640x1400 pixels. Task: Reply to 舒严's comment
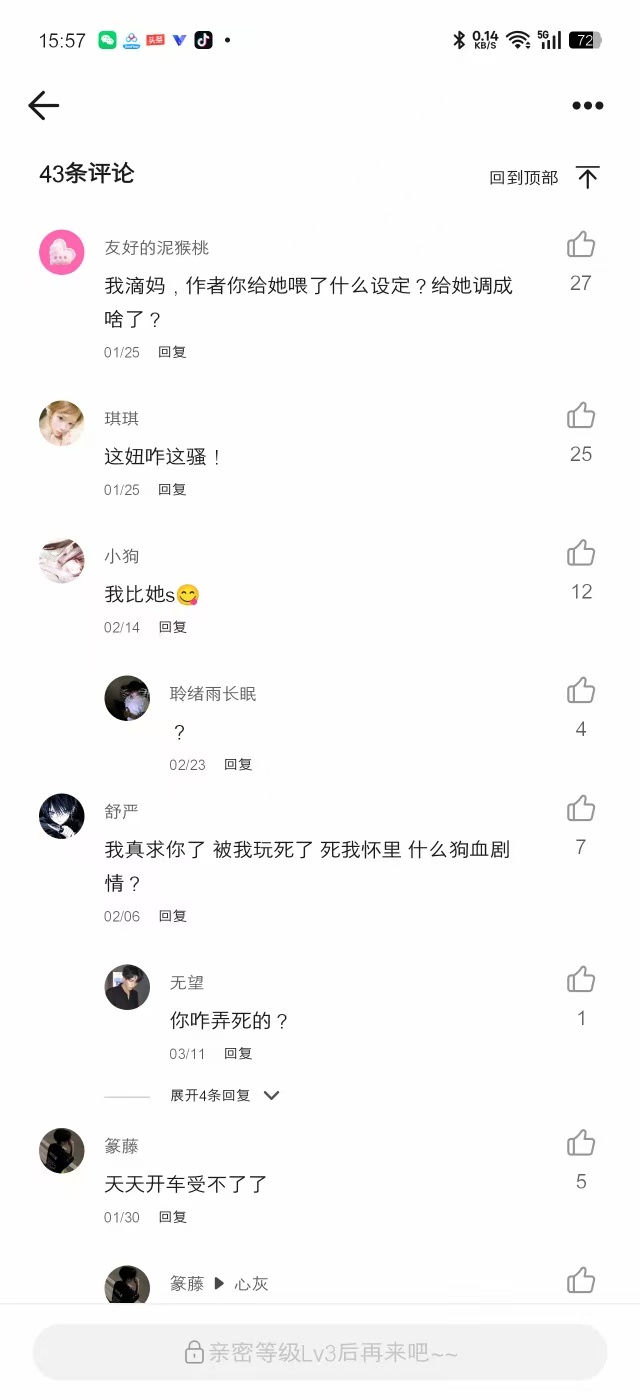[x=172, y=916]
